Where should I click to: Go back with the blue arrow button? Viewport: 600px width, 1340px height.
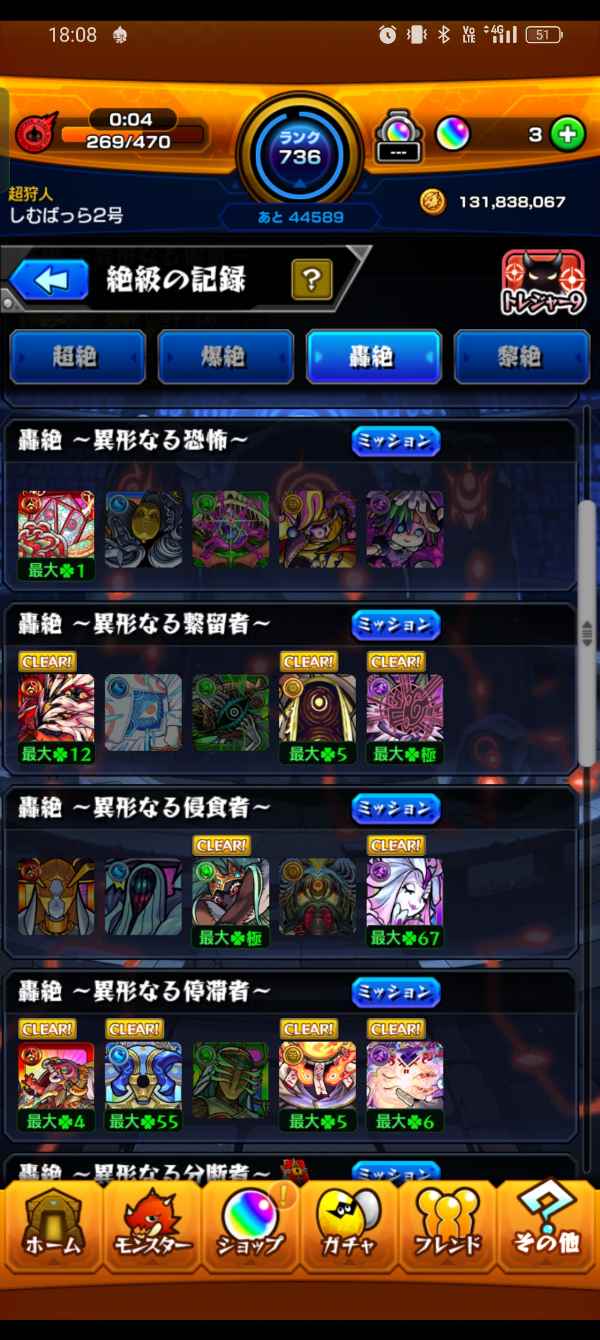pos(49,280)
